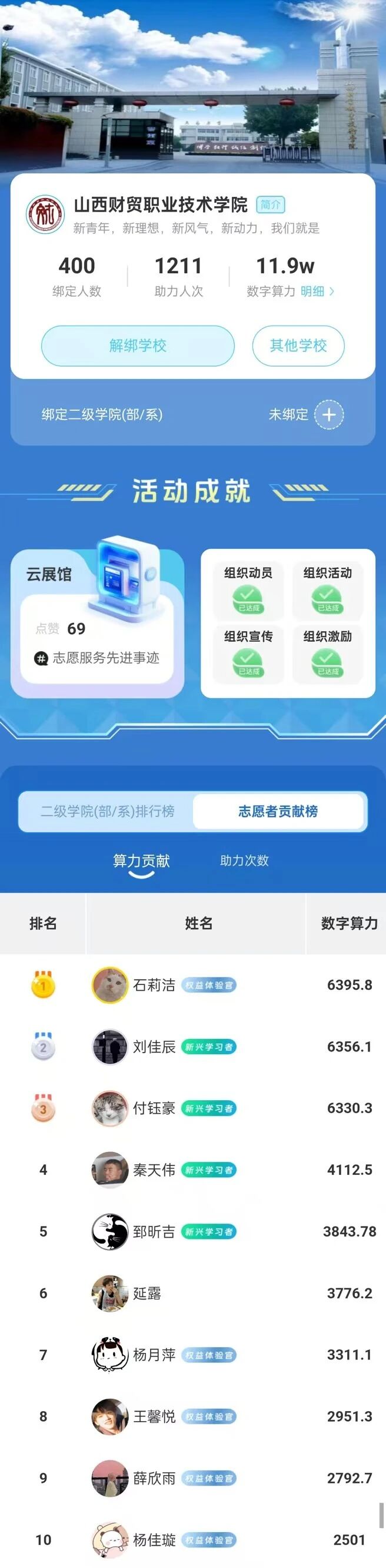This screenshot has height=1568, width=386.
Task: Open 明细 details for 数字算力
Action: click(x=317, y=291)
